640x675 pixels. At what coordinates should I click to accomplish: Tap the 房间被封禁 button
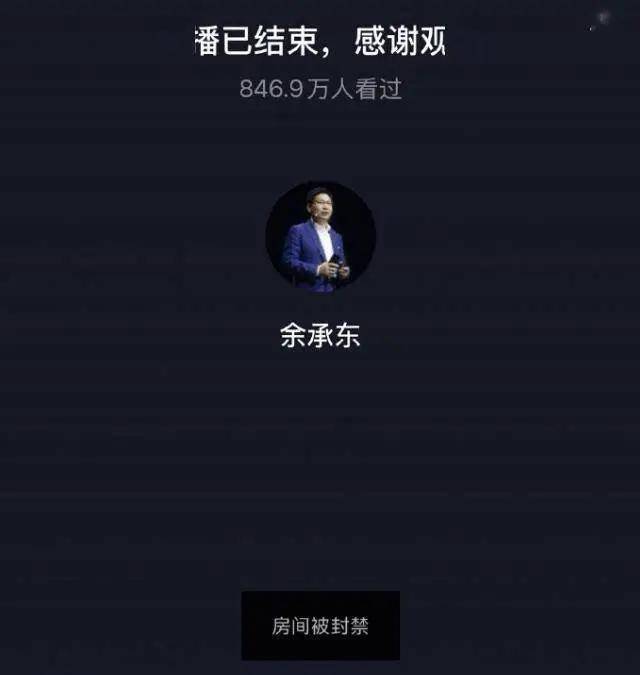point(320,626)
